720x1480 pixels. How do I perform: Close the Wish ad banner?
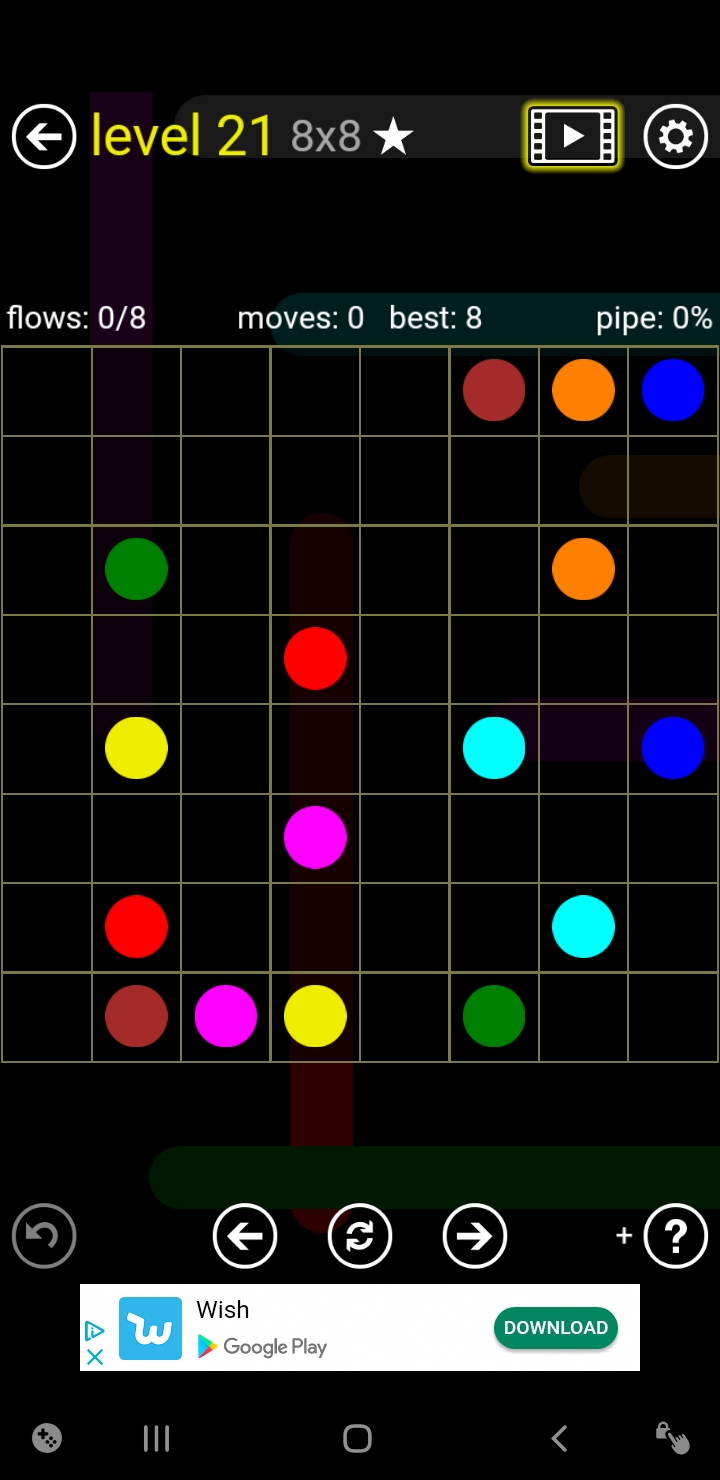[95, 1357]
